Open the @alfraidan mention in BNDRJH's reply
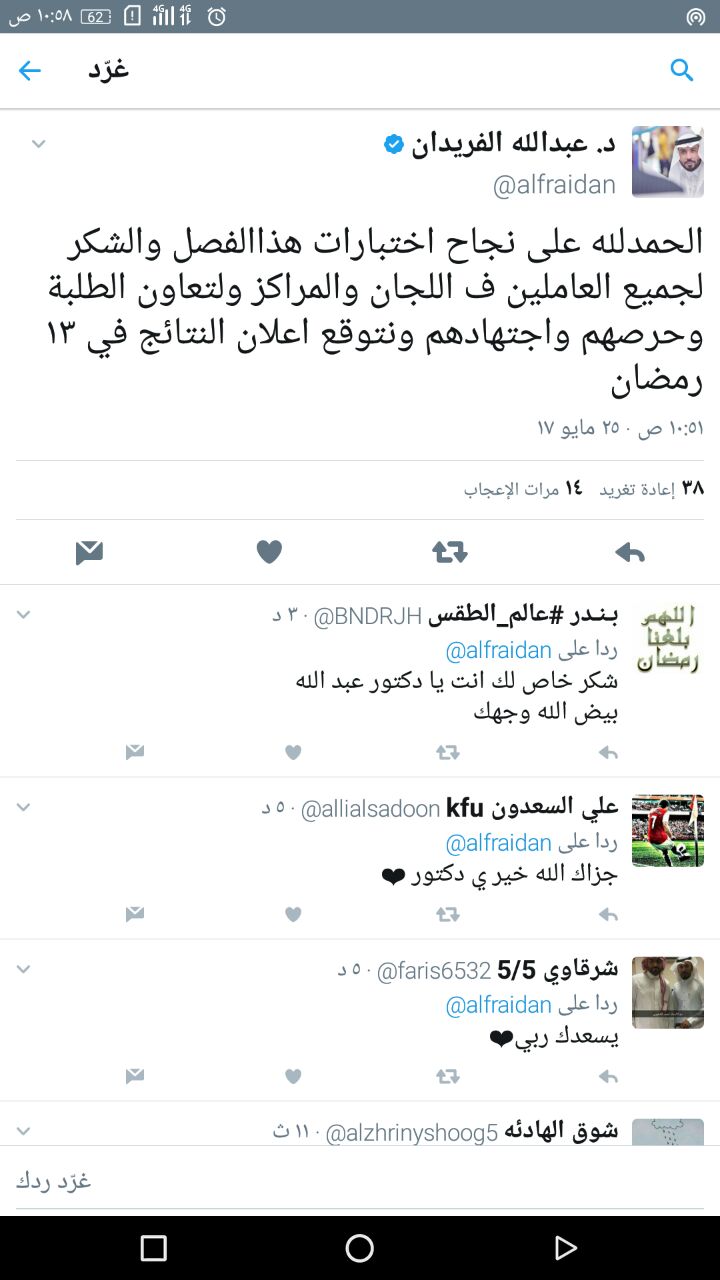Viewport: 720px width, 1280px height. (499, 650)
